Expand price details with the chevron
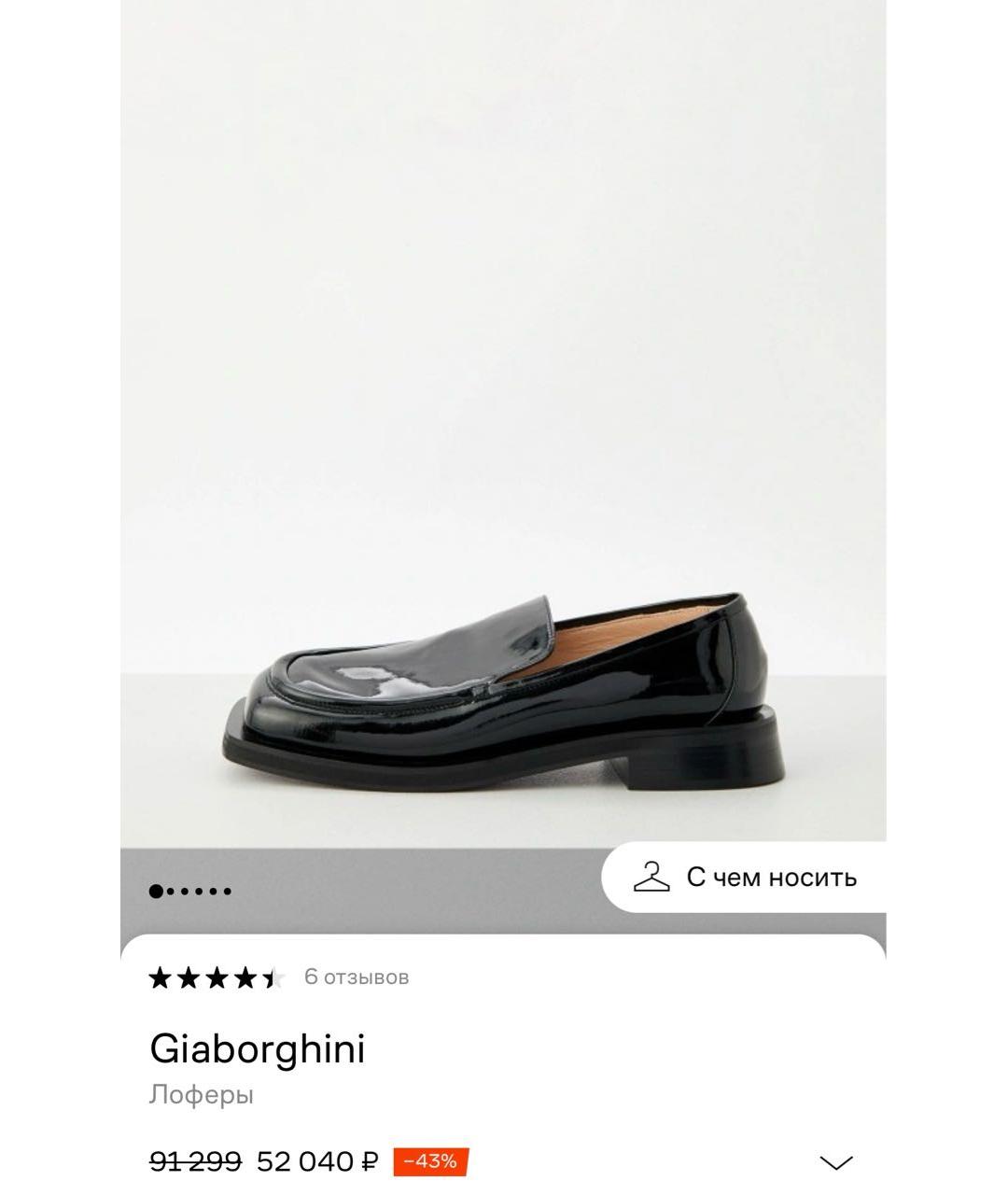Image resolution: width=1008 pixels, height=1195 pixels. coord(835,1162)
